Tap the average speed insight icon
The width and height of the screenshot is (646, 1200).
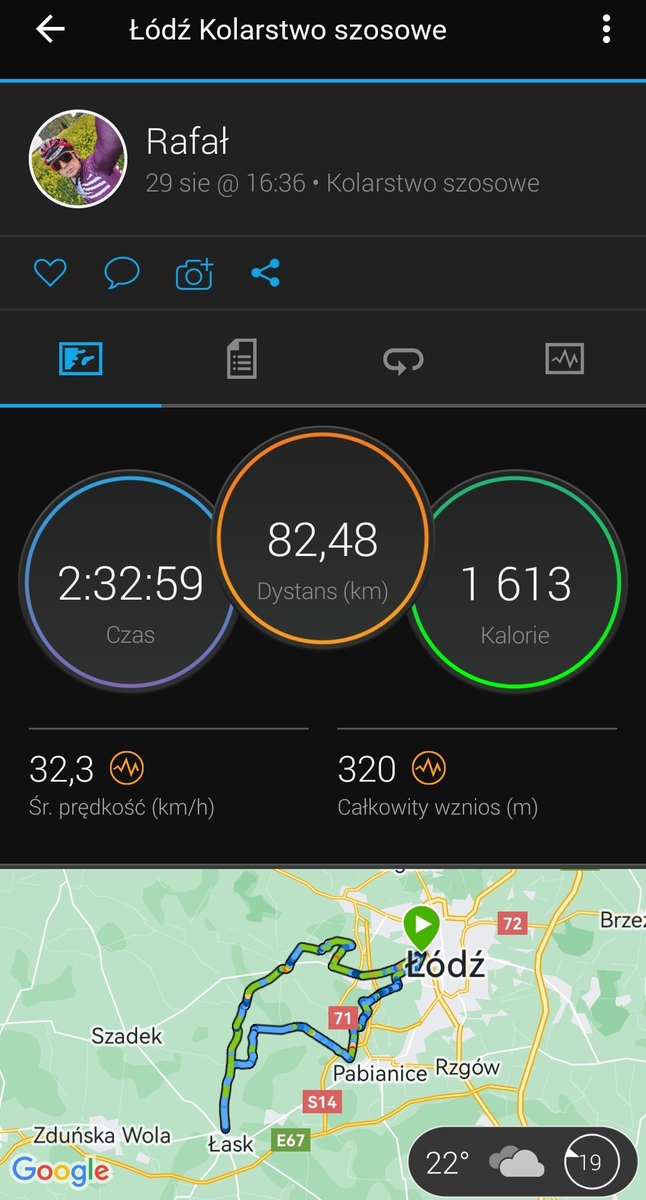point(127,769)
